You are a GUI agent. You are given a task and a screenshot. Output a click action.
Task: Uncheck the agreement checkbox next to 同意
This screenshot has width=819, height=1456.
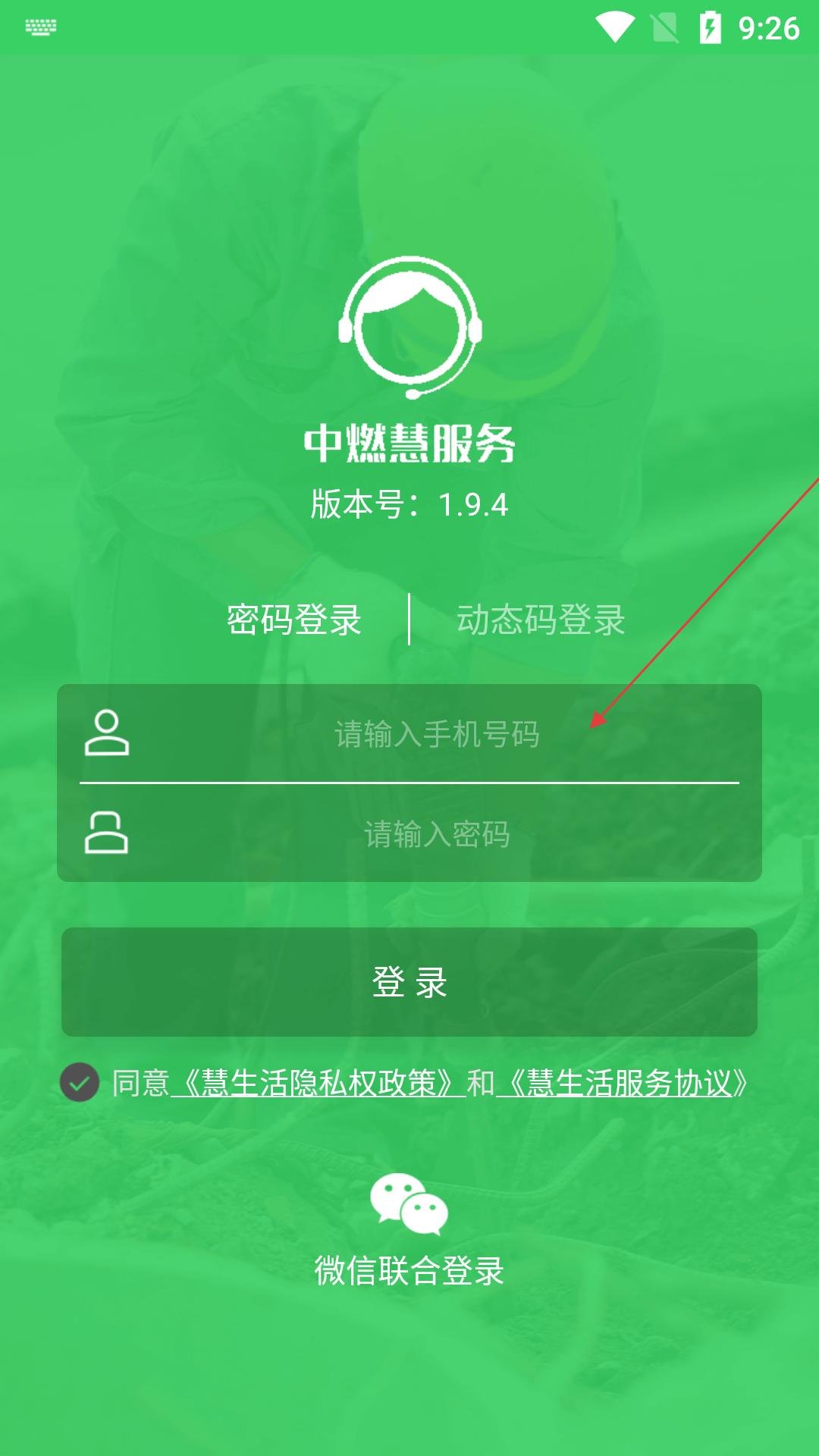tap(80, 1083)
